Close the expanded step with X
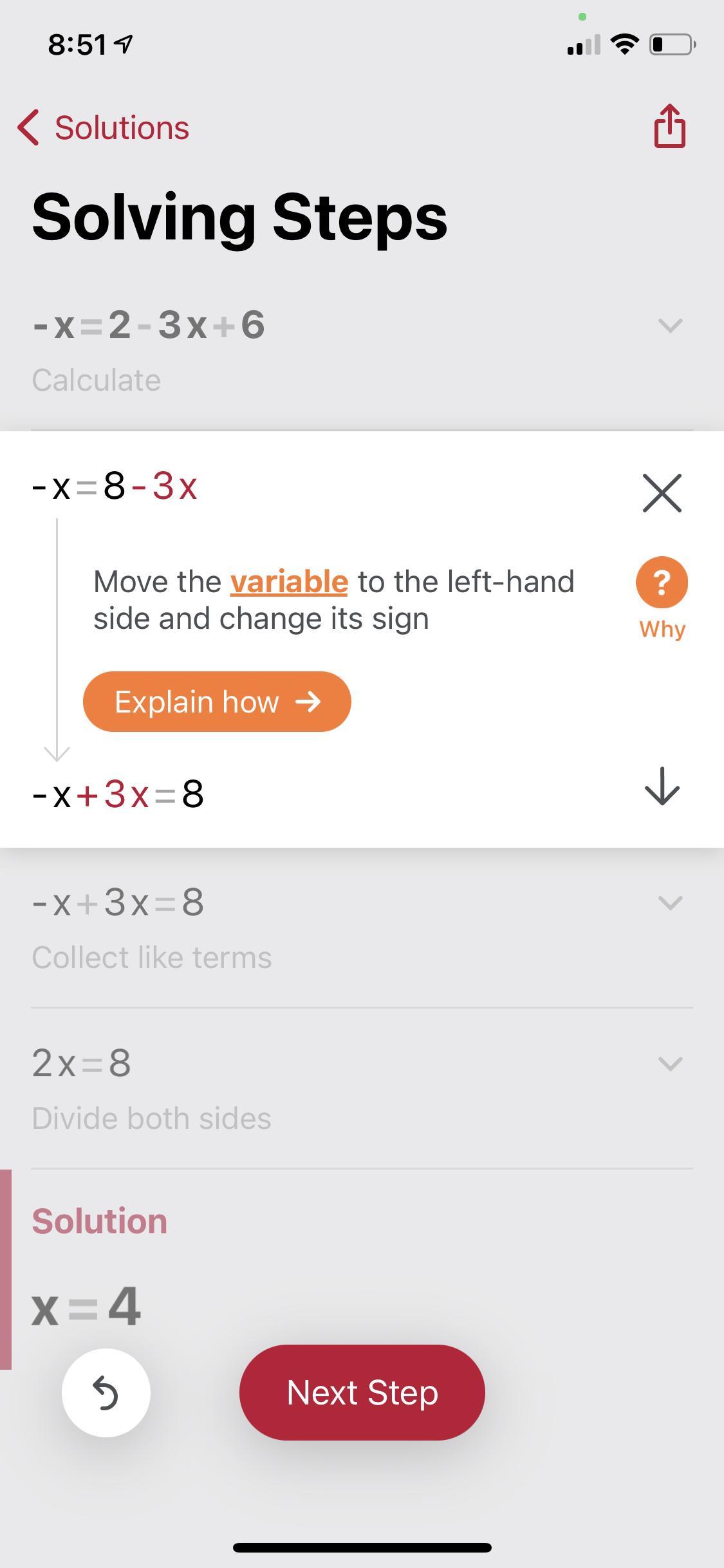 (x=662, y=494)
